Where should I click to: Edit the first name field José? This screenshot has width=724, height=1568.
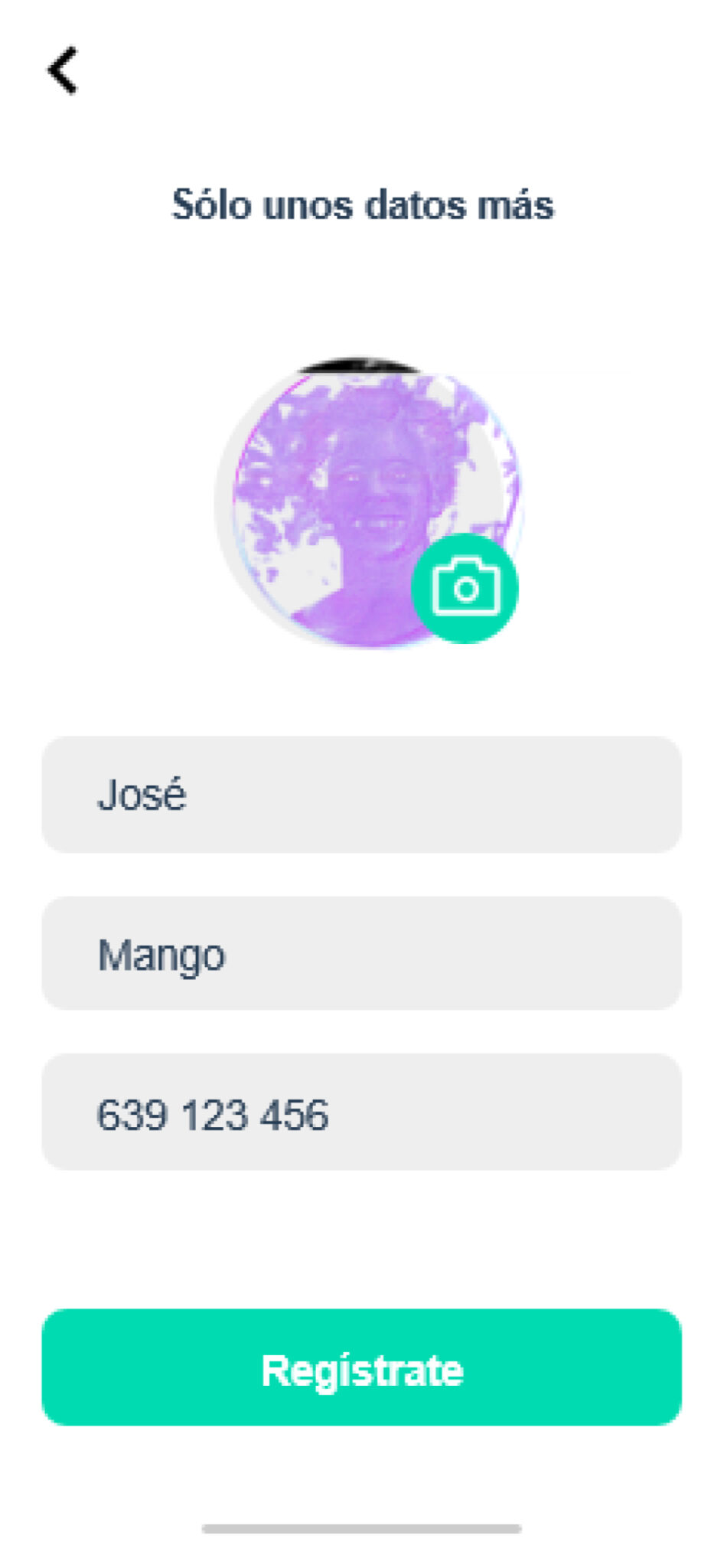tap(361, 795)
